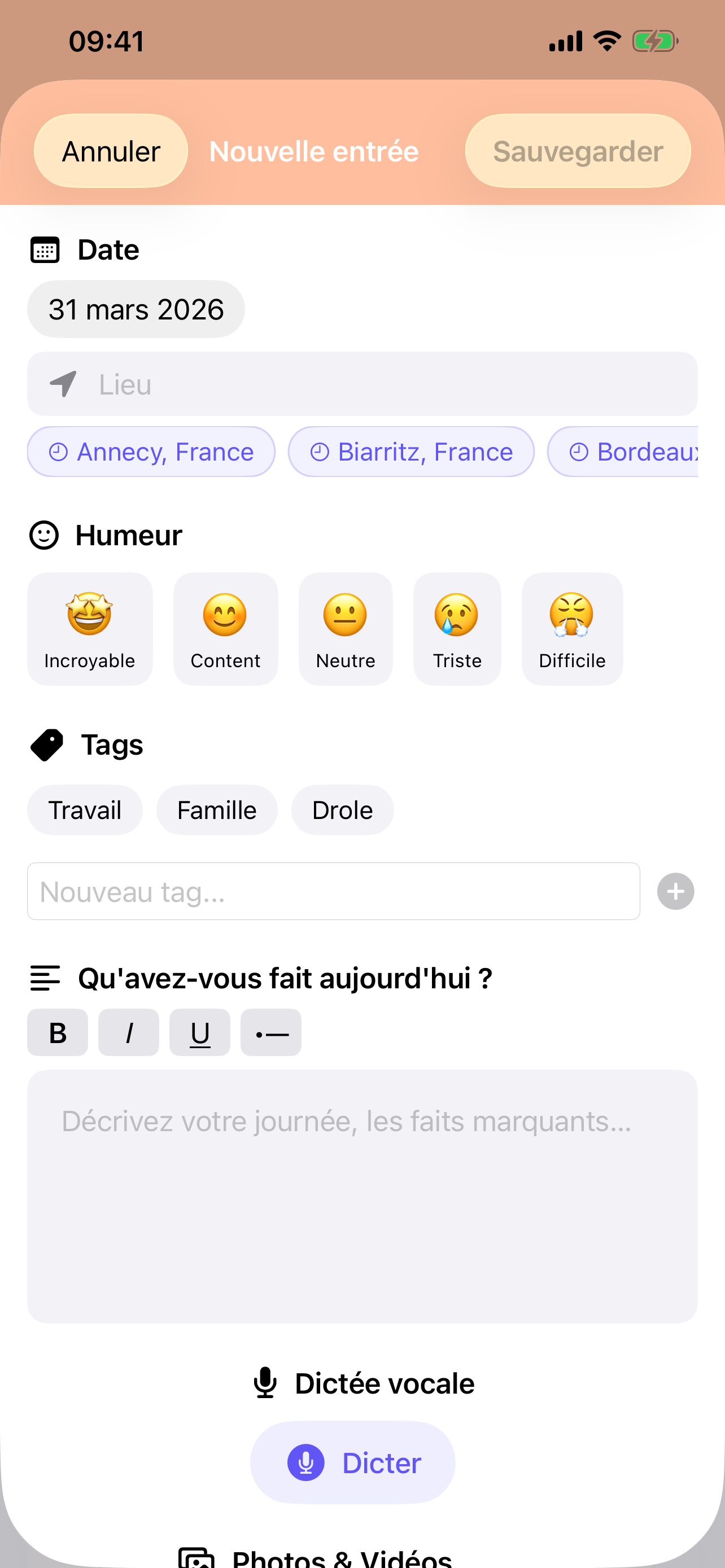Click Nouvelle entrée in the header
725x1568 pixels.
point(313,151)
